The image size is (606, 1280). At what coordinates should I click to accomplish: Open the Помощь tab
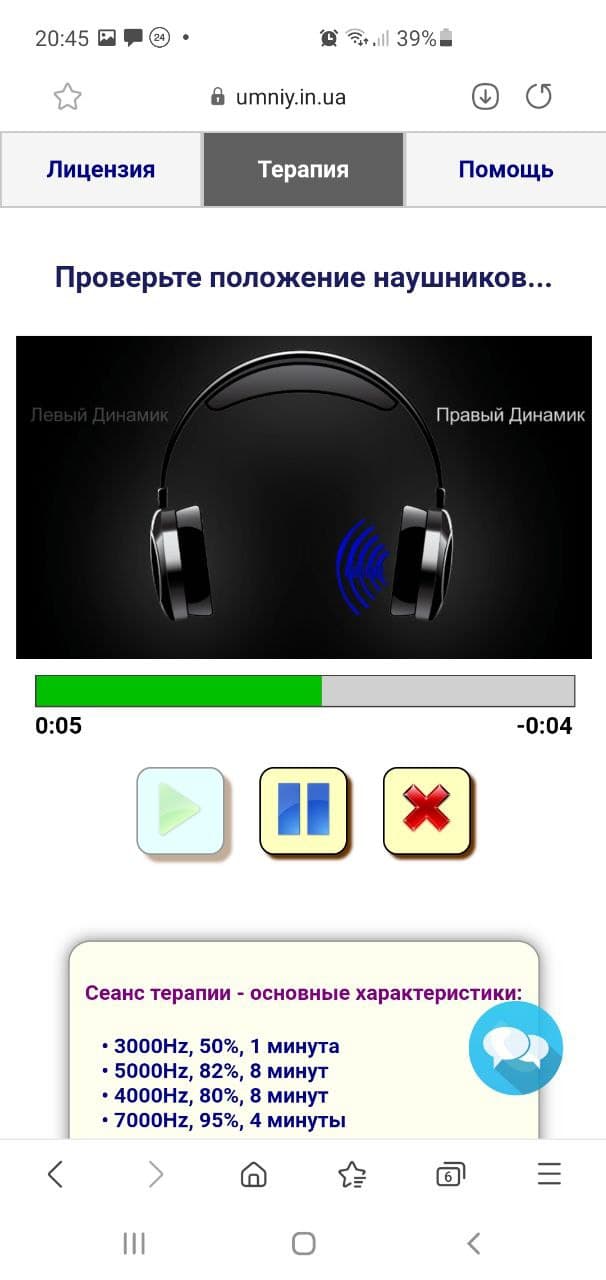[505, 170]
